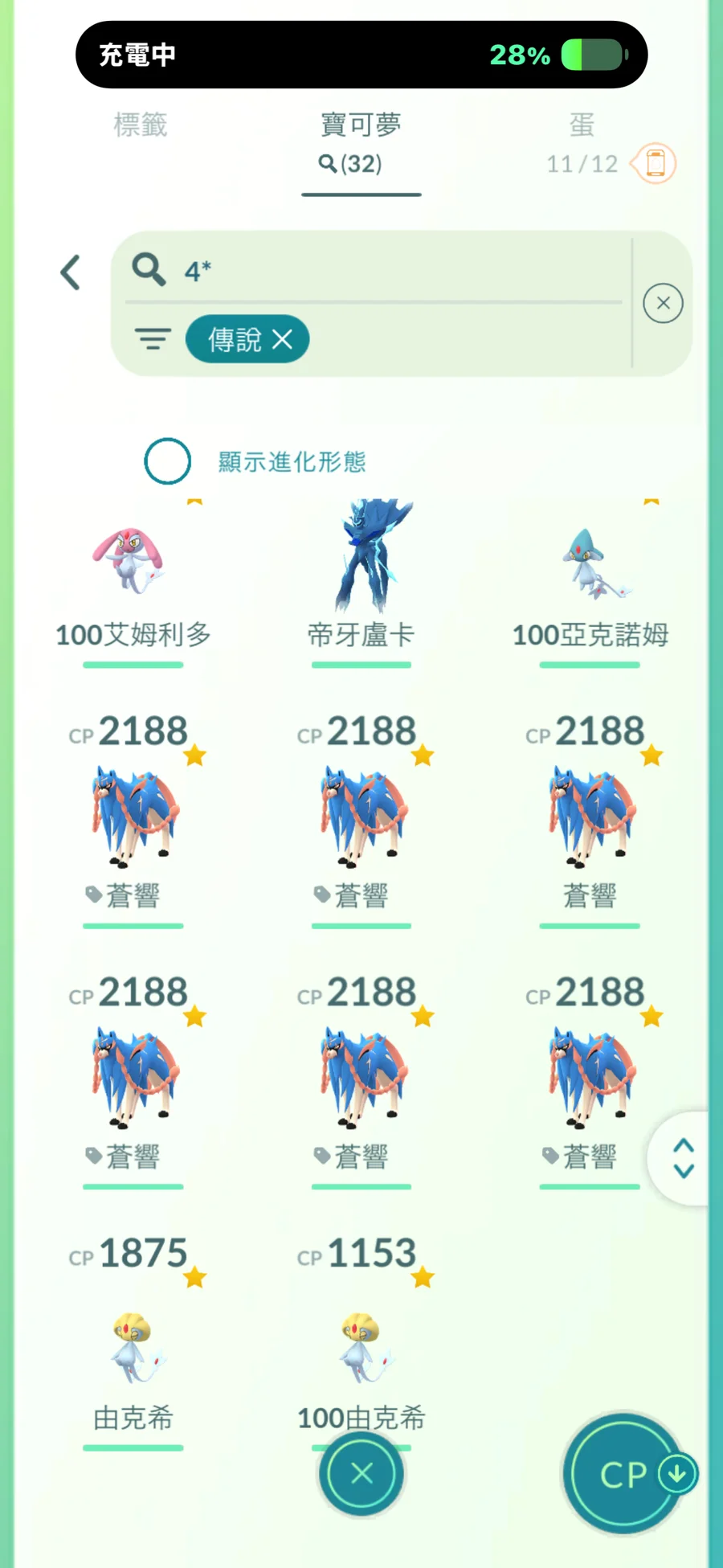Open the phone icon near eggs tab
723x1568 pixels.
[655, 163]
